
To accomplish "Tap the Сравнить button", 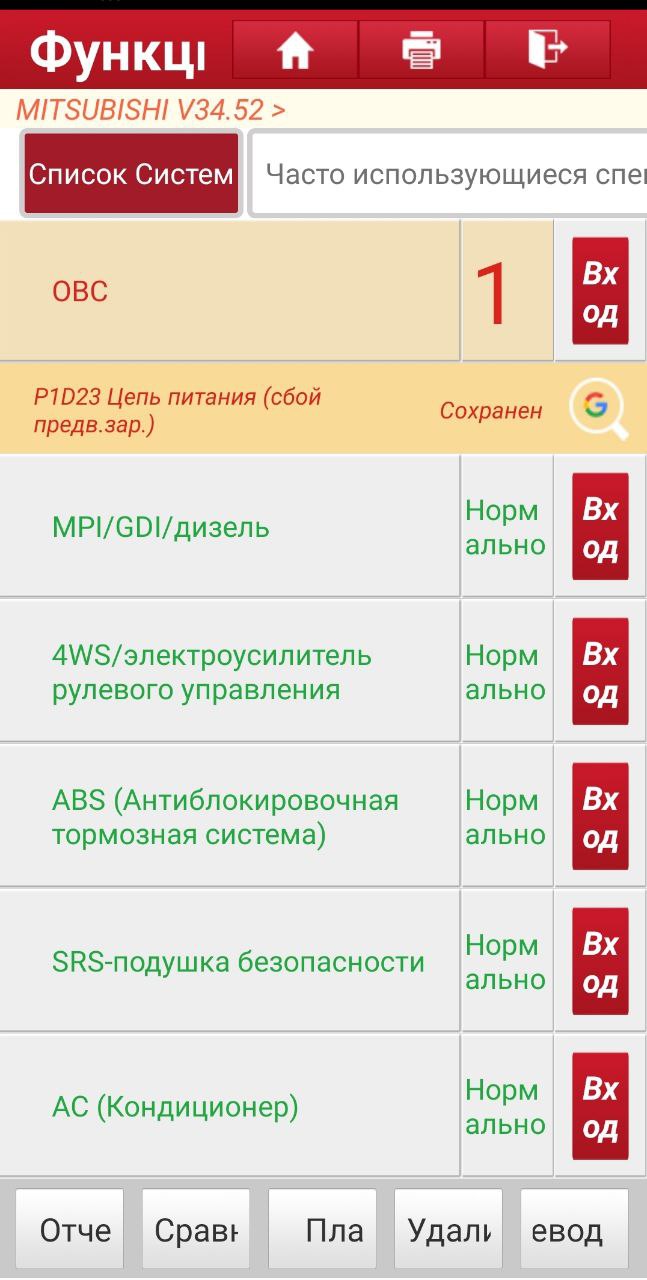I will click(x=196, y=1230).
